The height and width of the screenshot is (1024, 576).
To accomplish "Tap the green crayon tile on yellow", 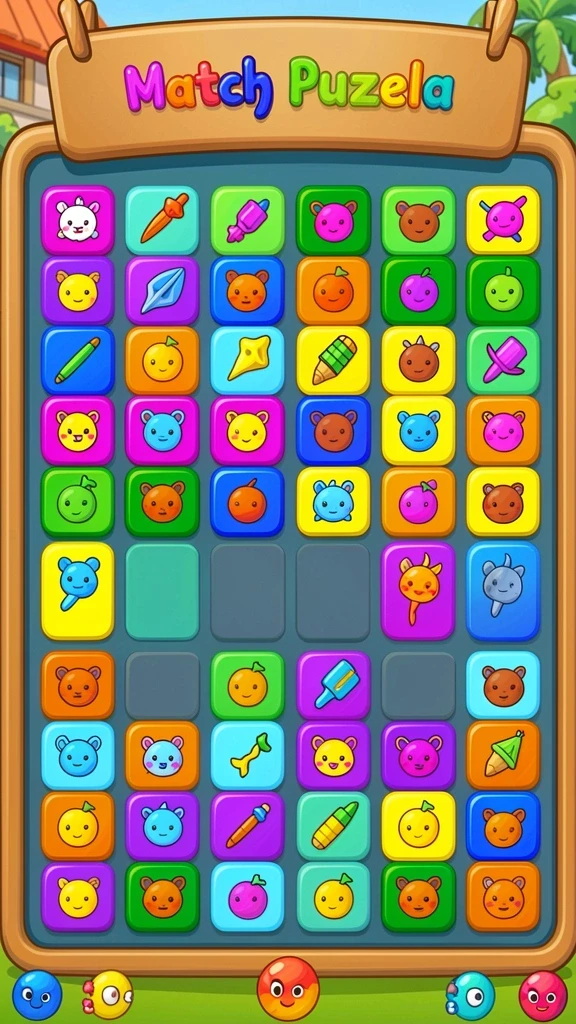I will tap(333, 360).
